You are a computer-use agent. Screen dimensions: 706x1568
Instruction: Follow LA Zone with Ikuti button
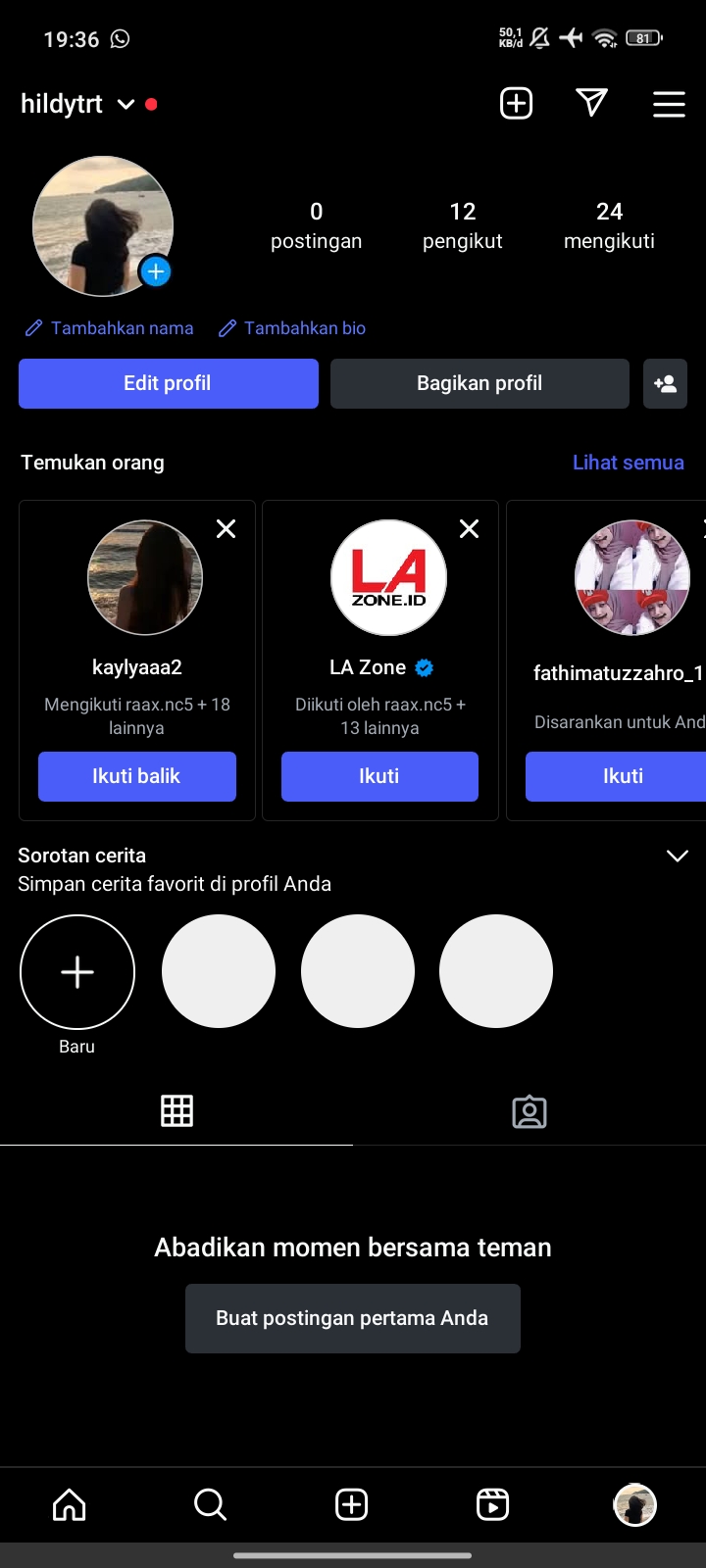click(379, 776)
